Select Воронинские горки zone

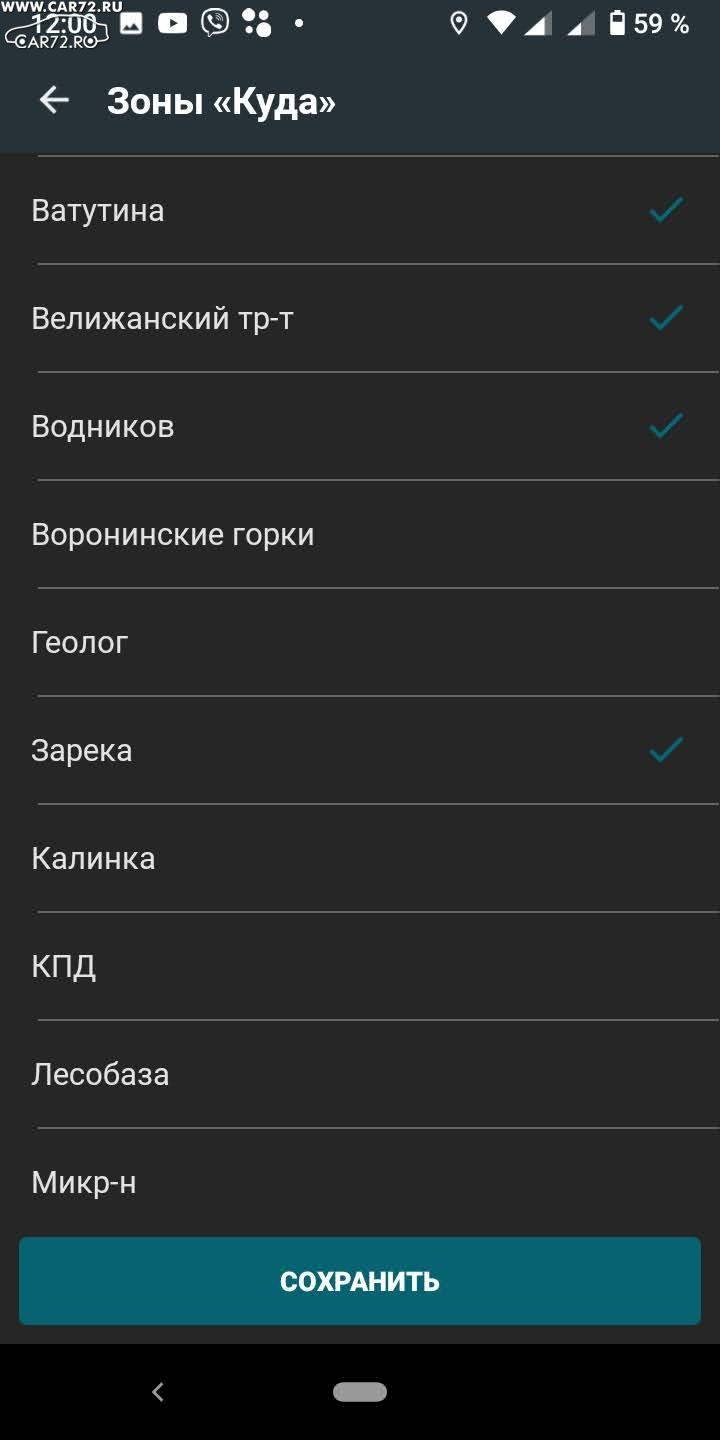(360, 534)
